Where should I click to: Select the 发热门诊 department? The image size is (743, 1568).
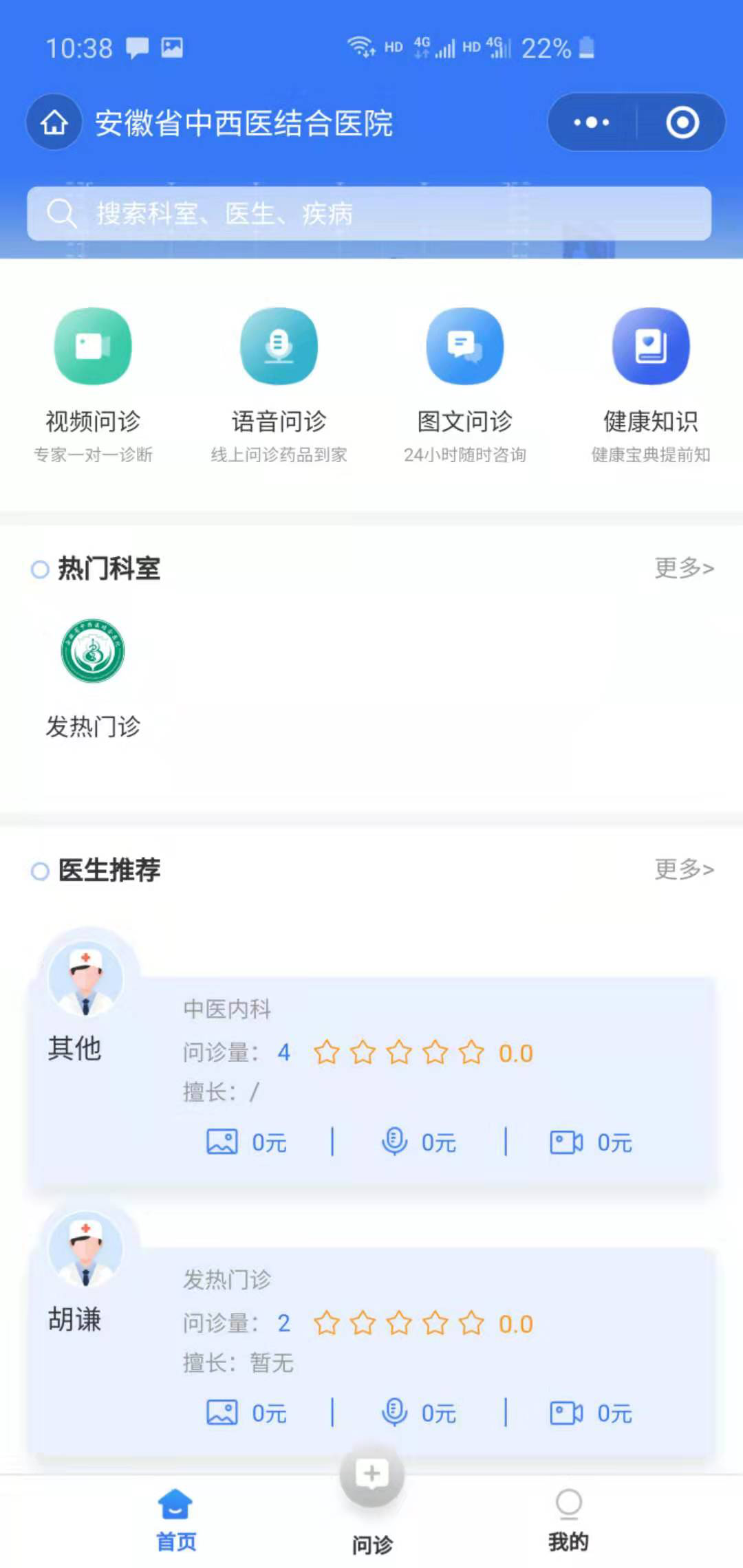click(93, 679)
